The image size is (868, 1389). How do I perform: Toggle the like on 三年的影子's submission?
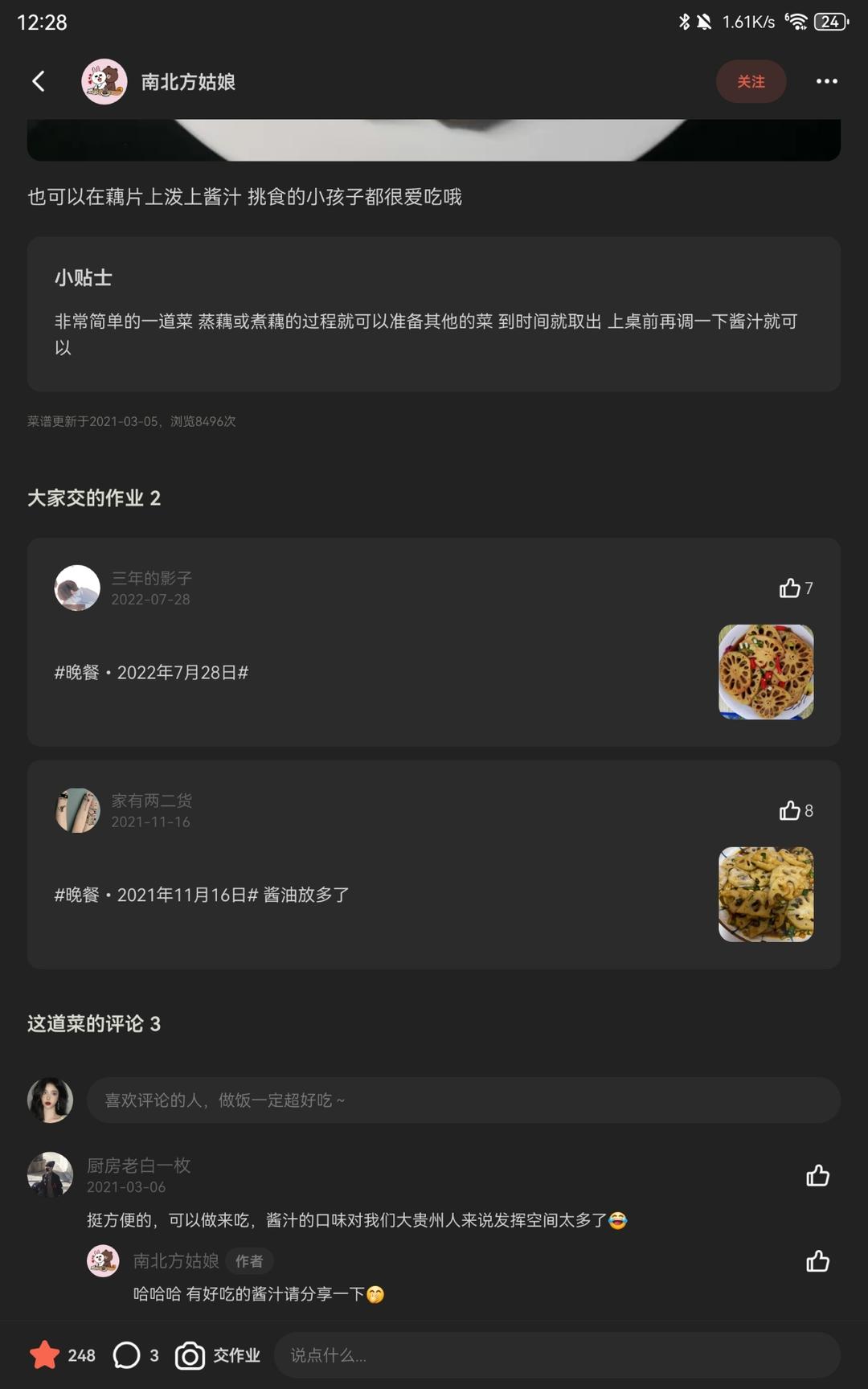[x=790, y=588]
